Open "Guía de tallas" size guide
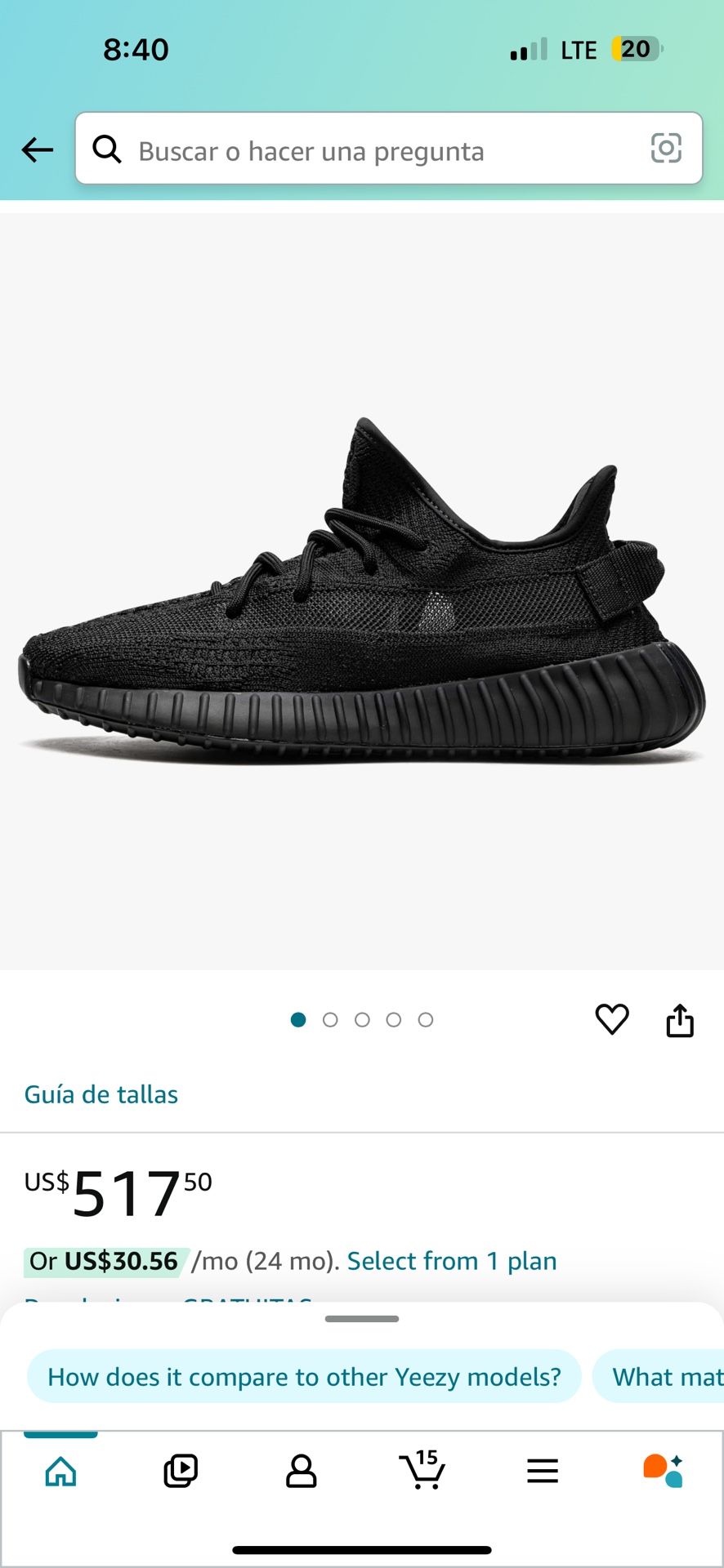The image size is (724, 1568). 101,1094
